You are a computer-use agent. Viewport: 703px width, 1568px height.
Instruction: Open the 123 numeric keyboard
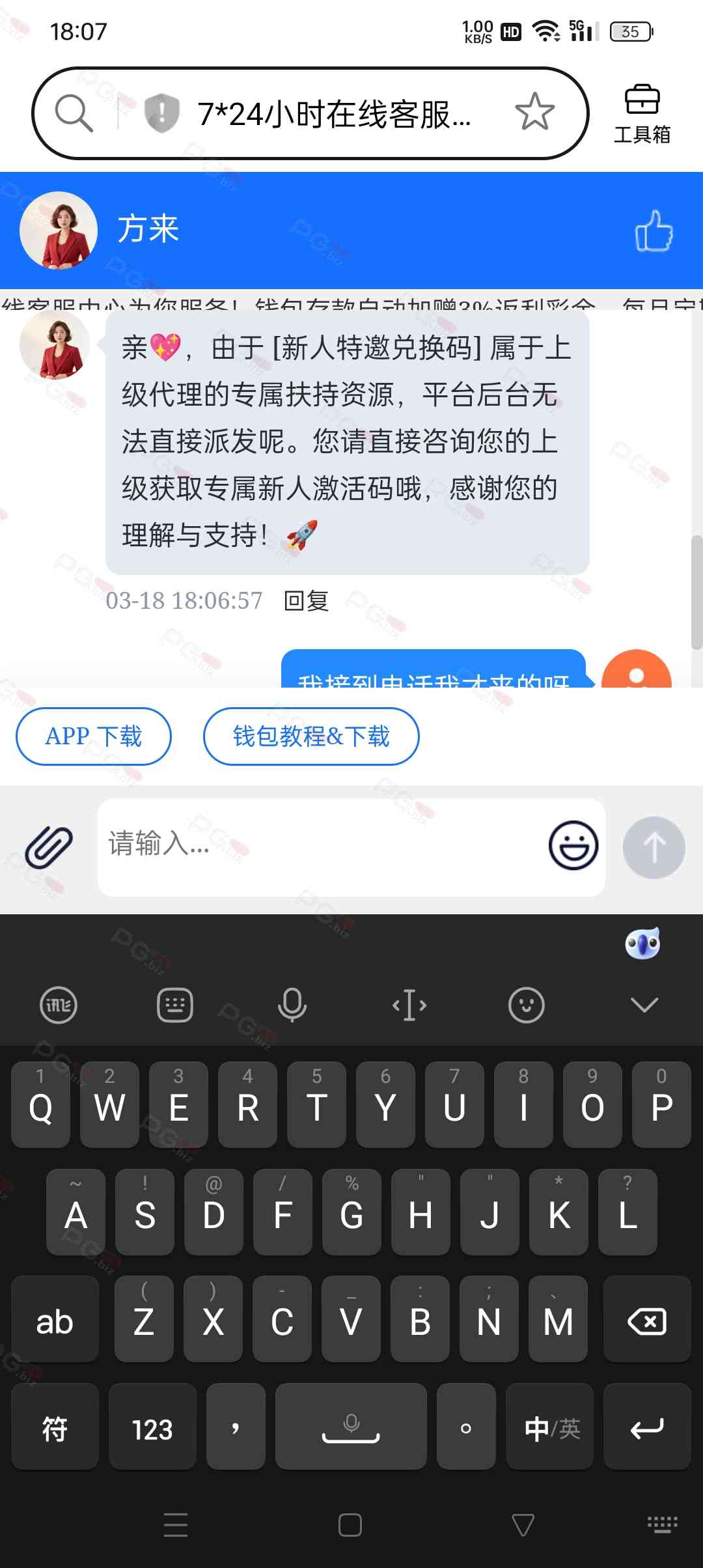pos(152,1429)
